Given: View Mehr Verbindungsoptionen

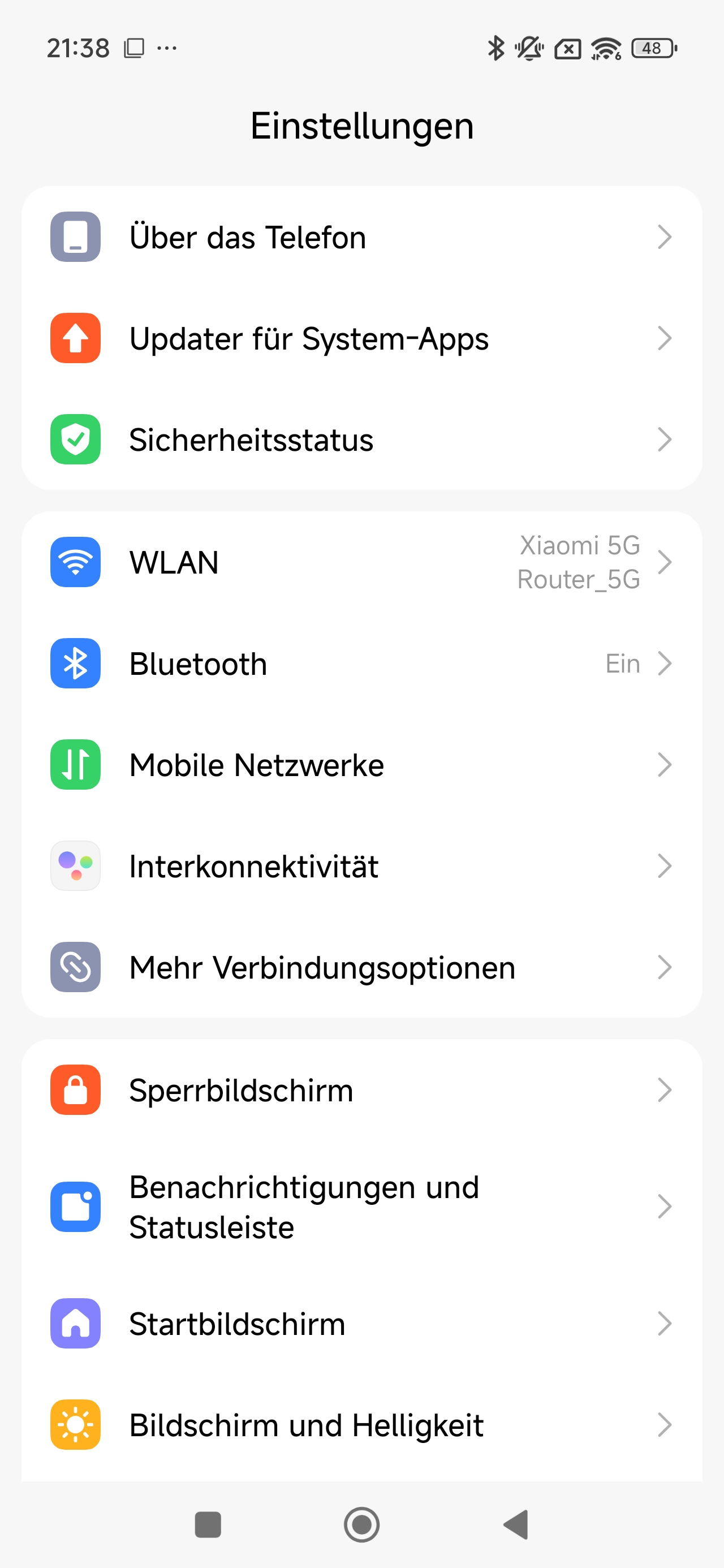Looking at the screenshot, I should point(361,967).
